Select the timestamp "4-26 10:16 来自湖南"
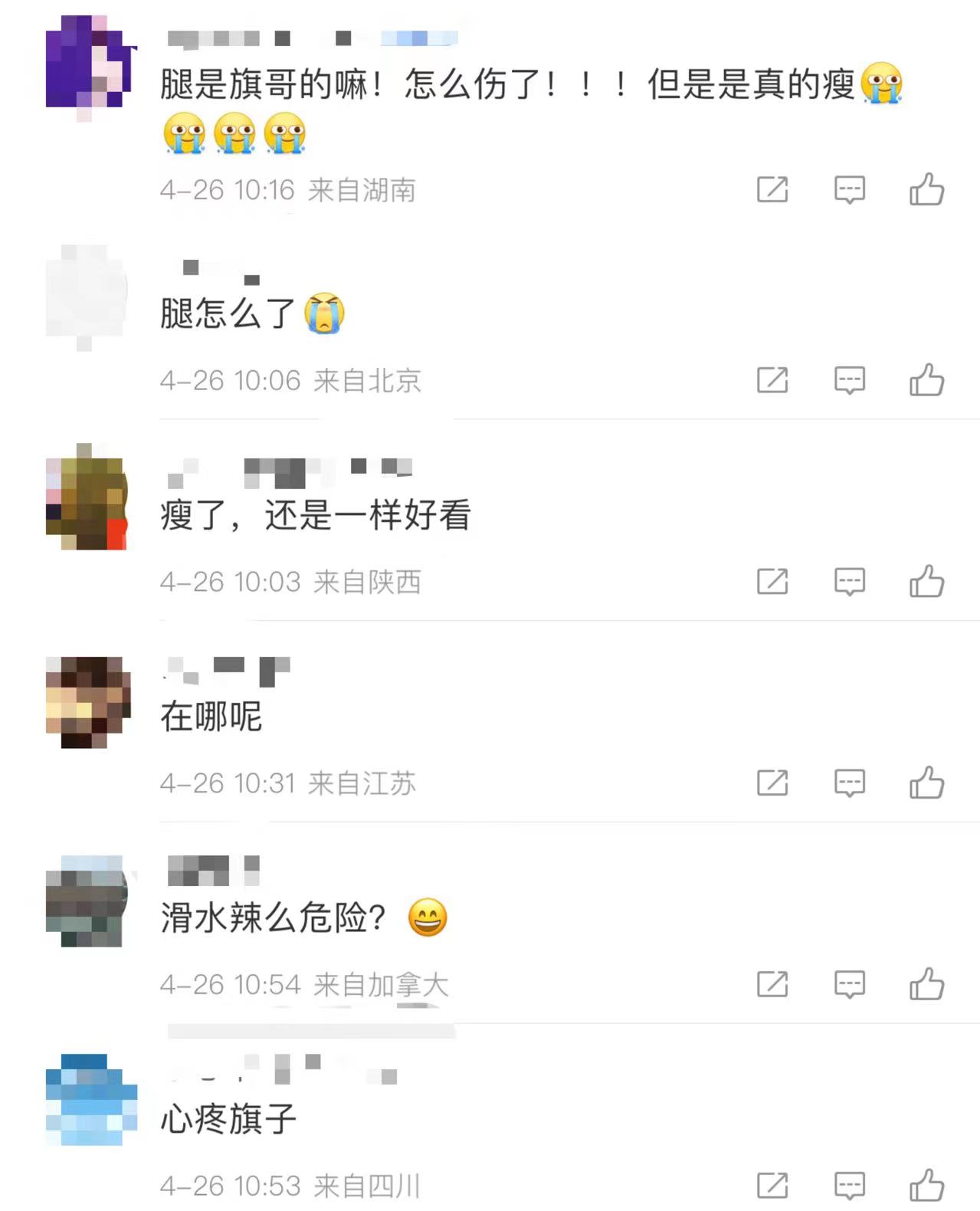 (x=287, y=189)
